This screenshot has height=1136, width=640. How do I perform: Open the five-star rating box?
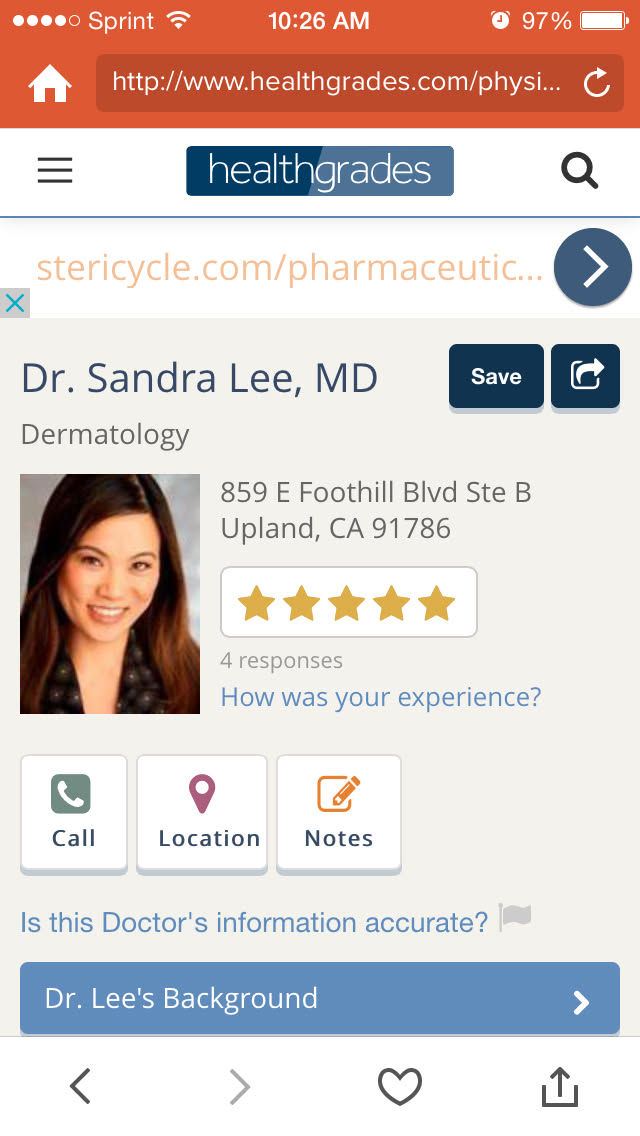348,602
